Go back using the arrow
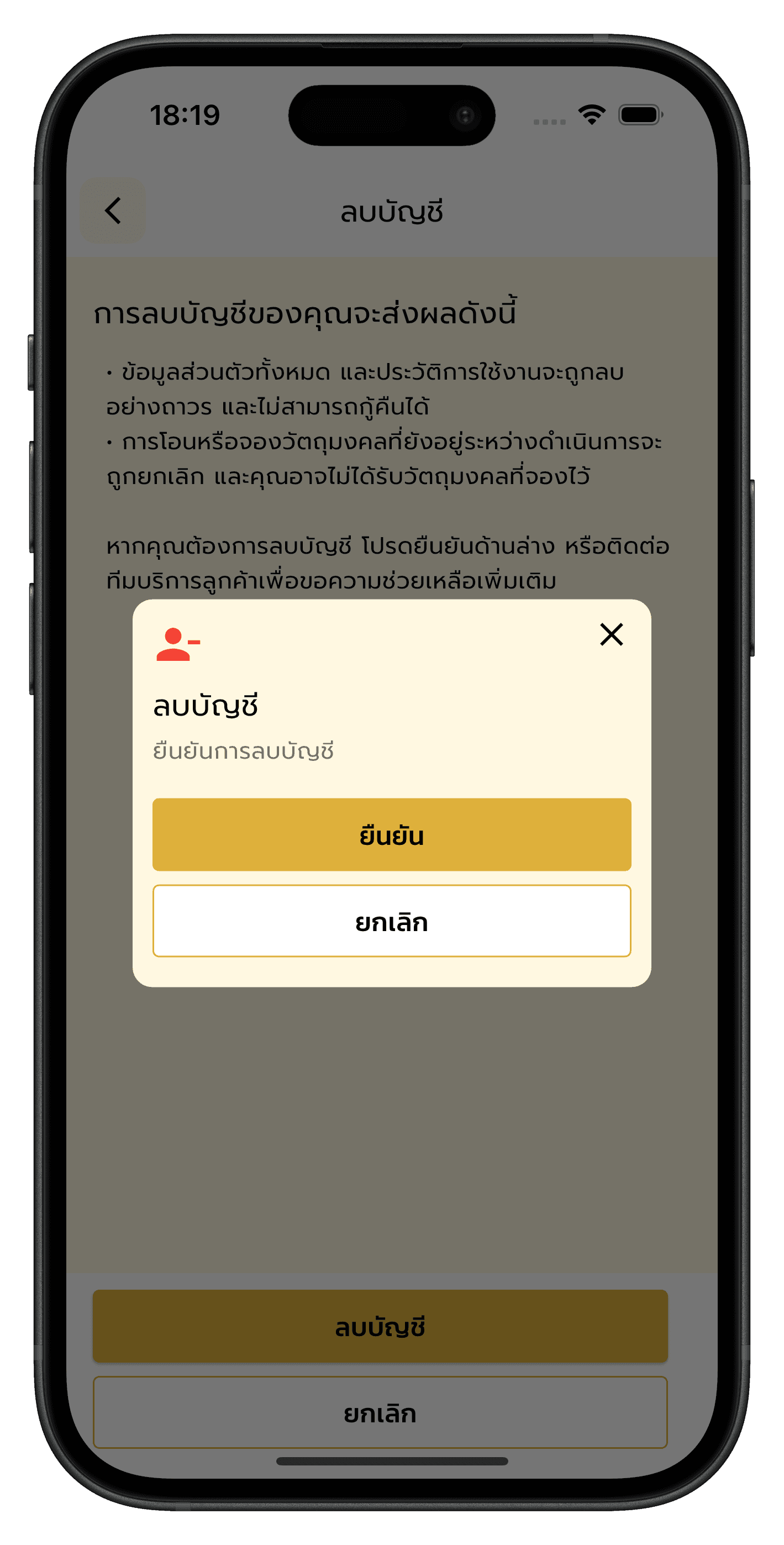Screen dimensions: 784x1545 [x=113, y=211]
